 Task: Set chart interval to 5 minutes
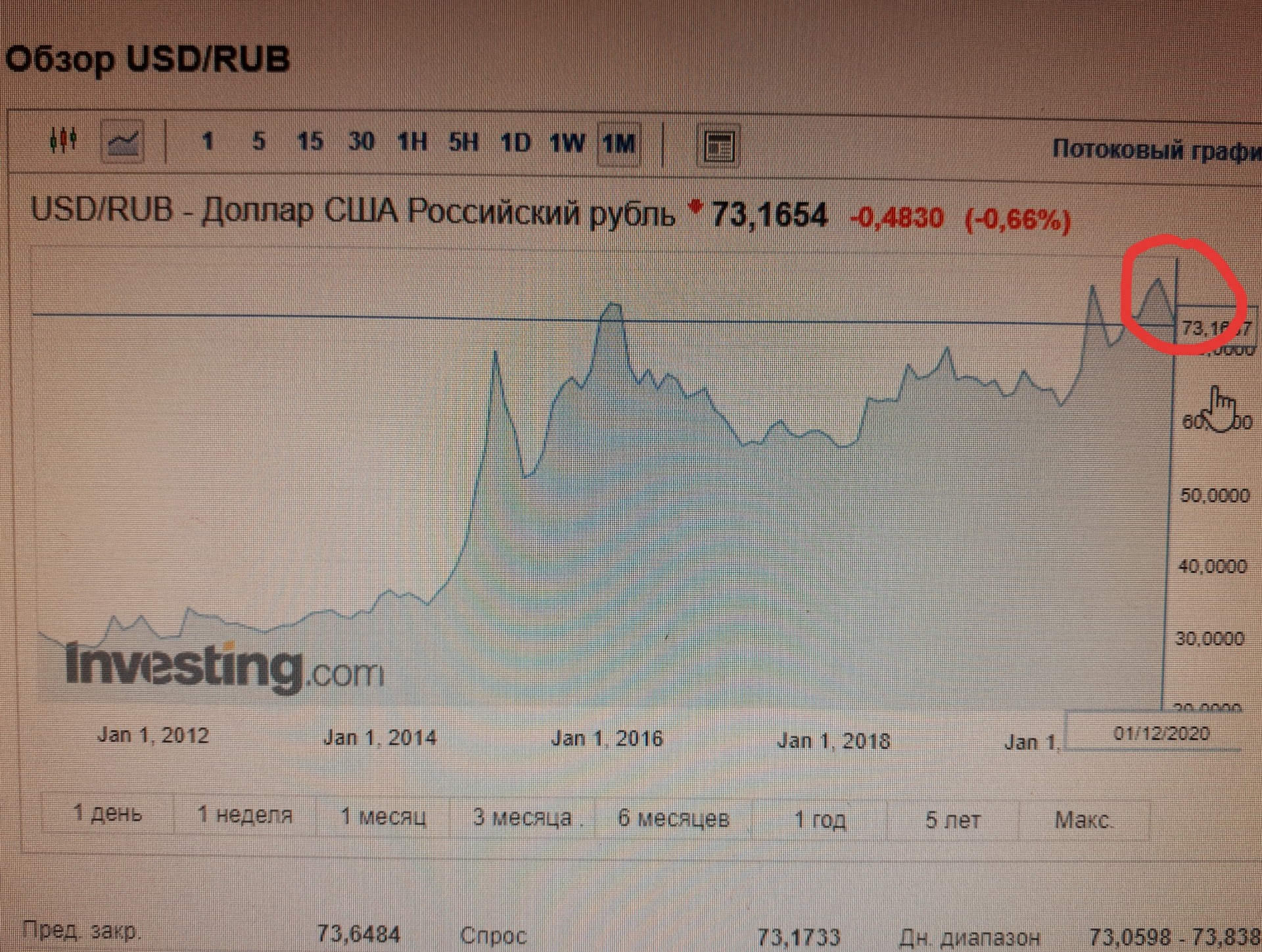tap(259, 141)
